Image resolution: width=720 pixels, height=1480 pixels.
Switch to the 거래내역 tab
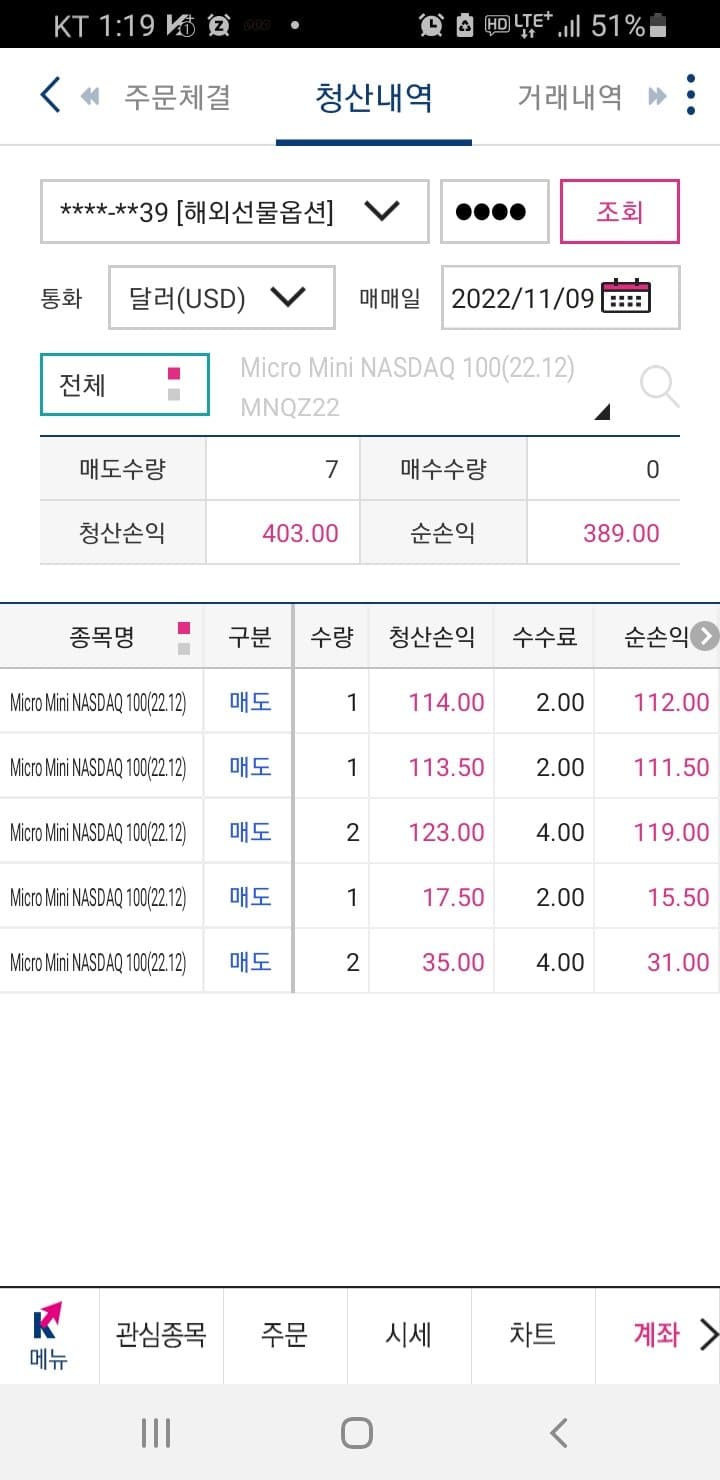[x=570, y=97]
